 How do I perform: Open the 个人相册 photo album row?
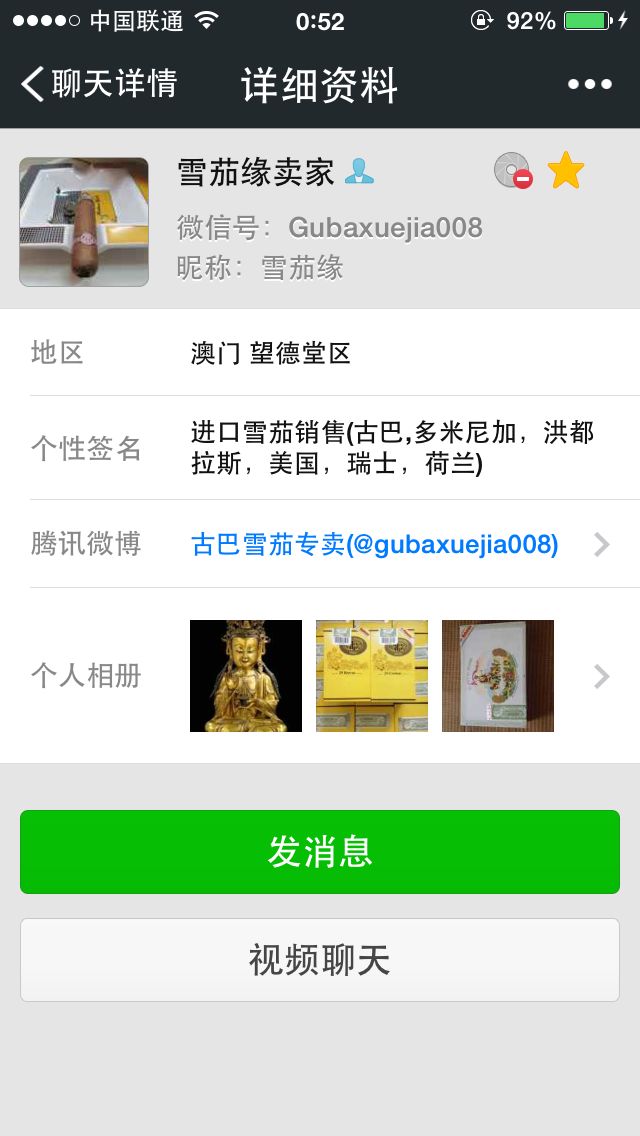click(320, 676)
